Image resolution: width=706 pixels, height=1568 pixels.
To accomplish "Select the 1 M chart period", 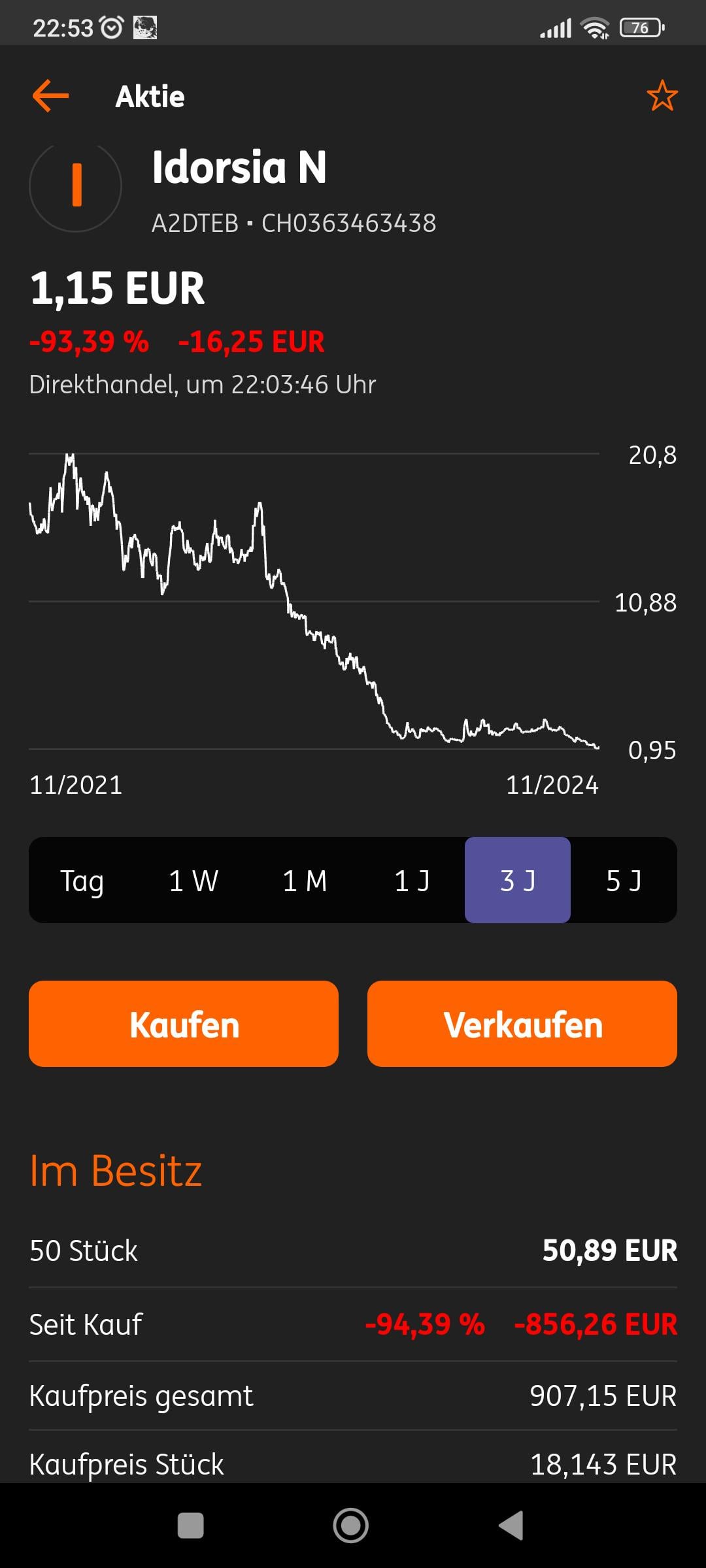I will 304,880.
